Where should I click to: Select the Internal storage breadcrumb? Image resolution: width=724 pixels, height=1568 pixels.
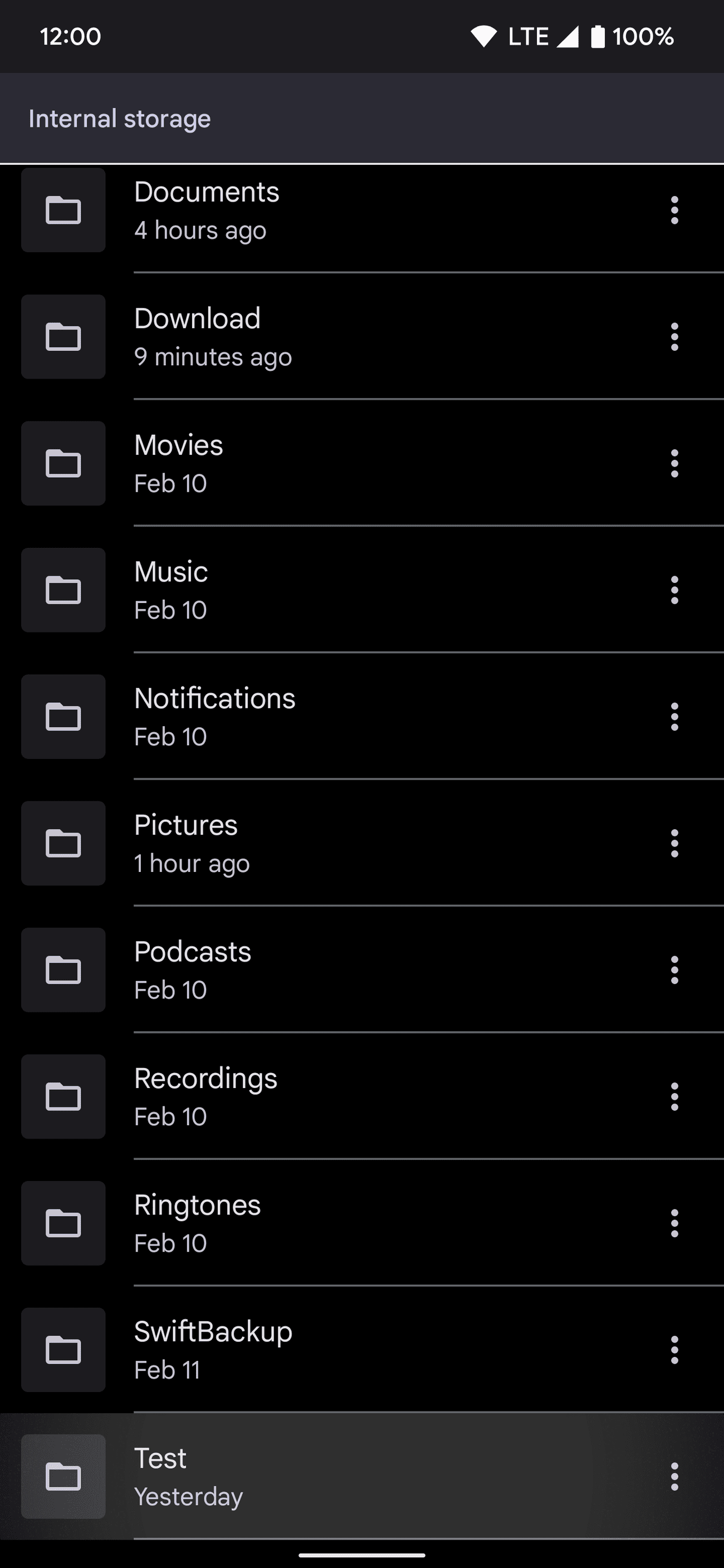119,118
